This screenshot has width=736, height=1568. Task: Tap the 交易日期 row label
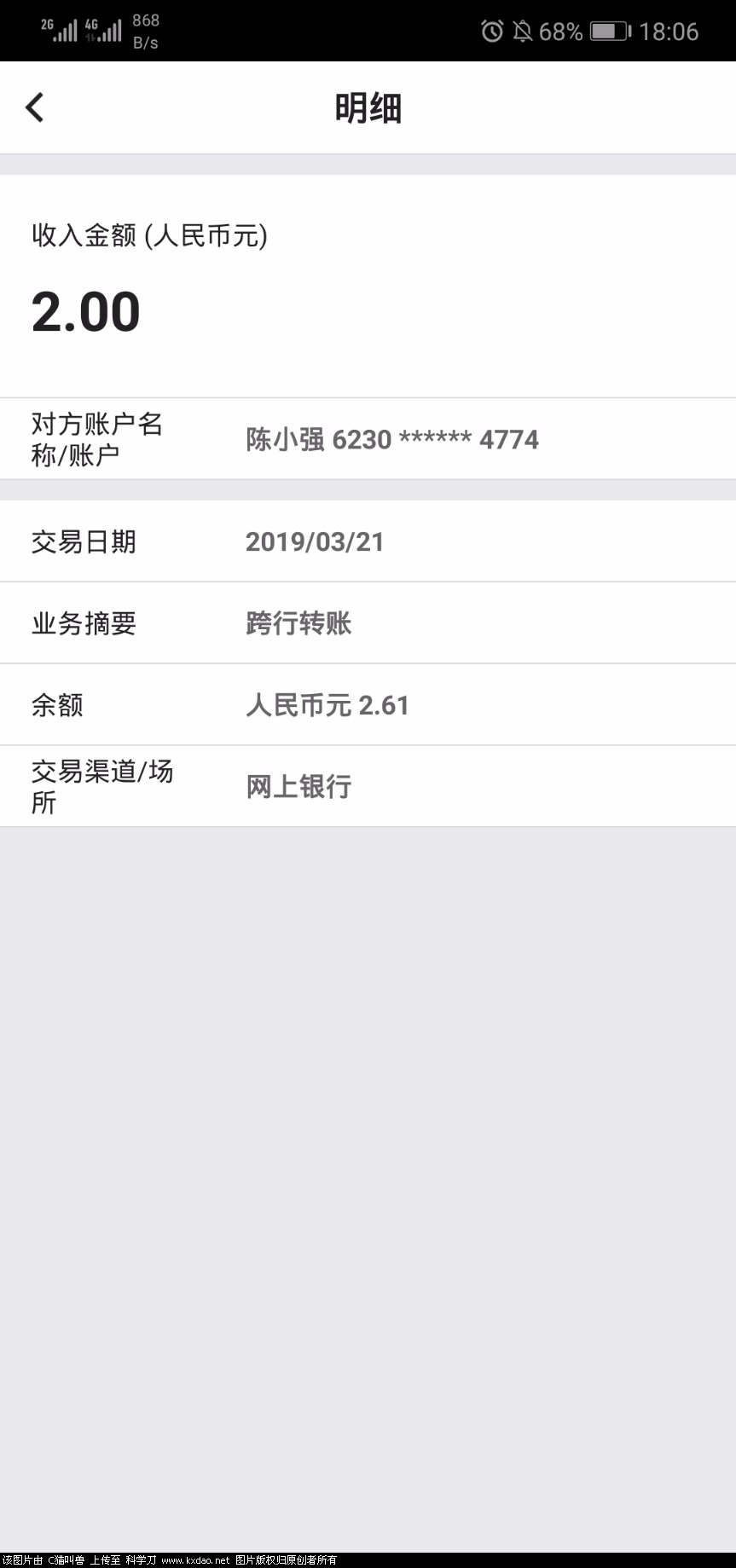click(84, 541)
